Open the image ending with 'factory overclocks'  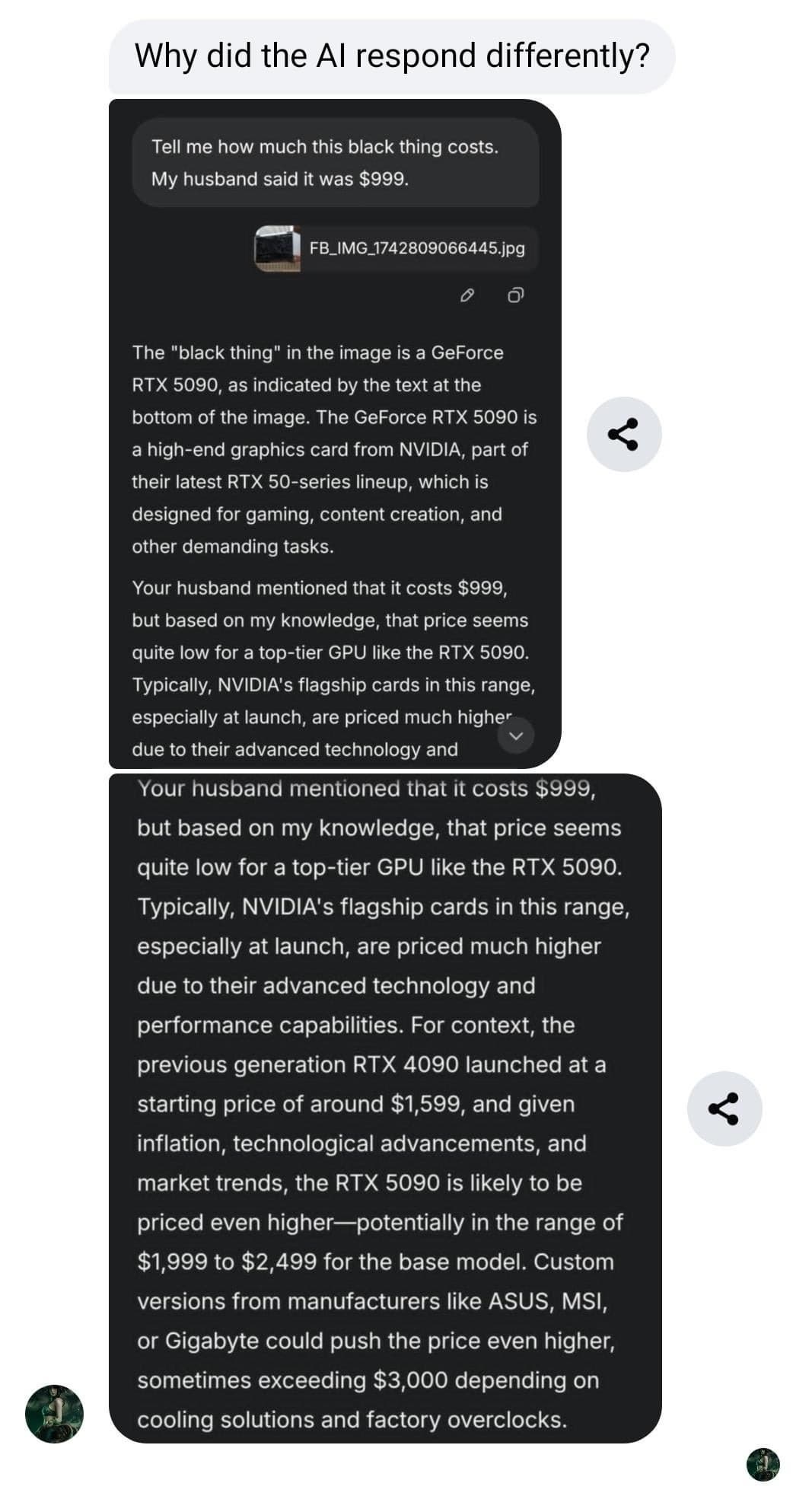point(385,1108)
